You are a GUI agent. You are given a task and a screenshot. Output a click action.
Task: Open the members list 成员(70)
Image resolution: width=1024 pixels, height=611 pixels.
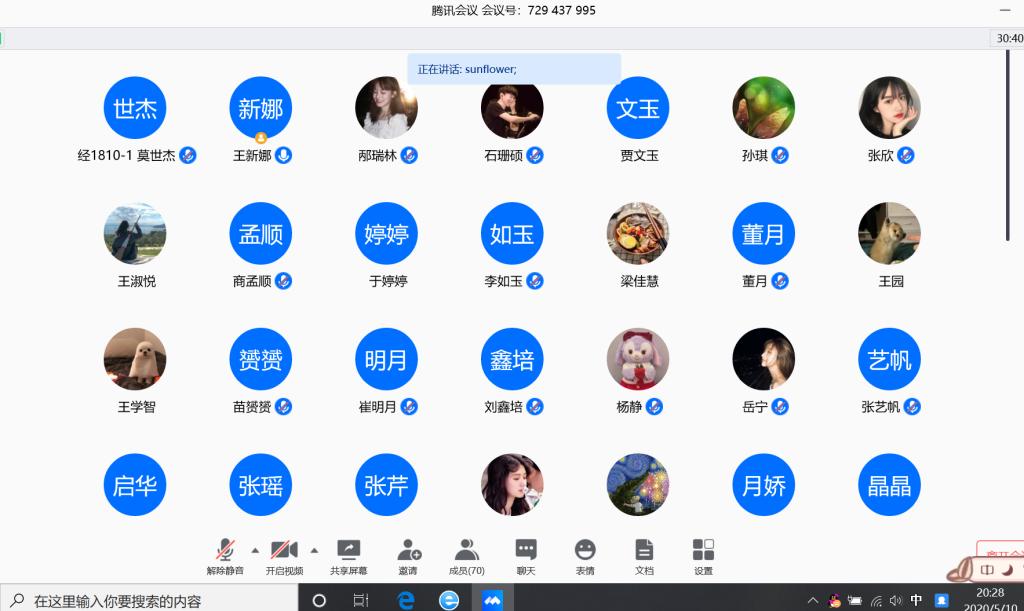466,555
